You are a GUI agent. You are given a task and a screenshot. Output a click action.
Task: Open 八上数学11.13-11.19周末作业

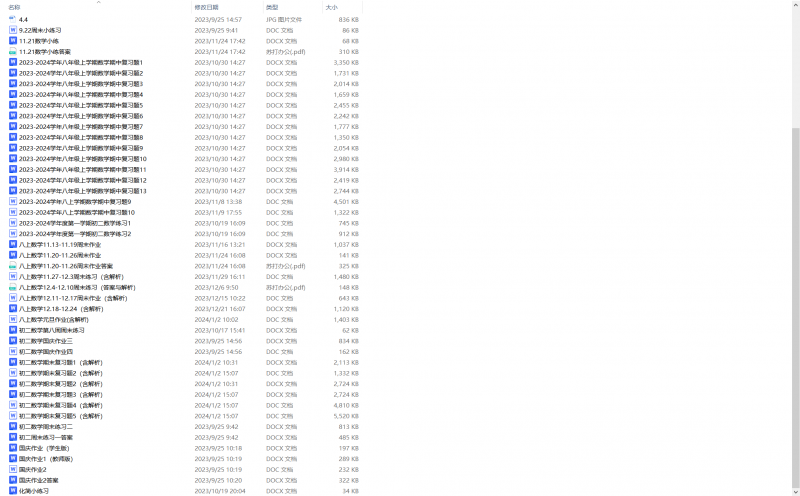pos(60,244)
